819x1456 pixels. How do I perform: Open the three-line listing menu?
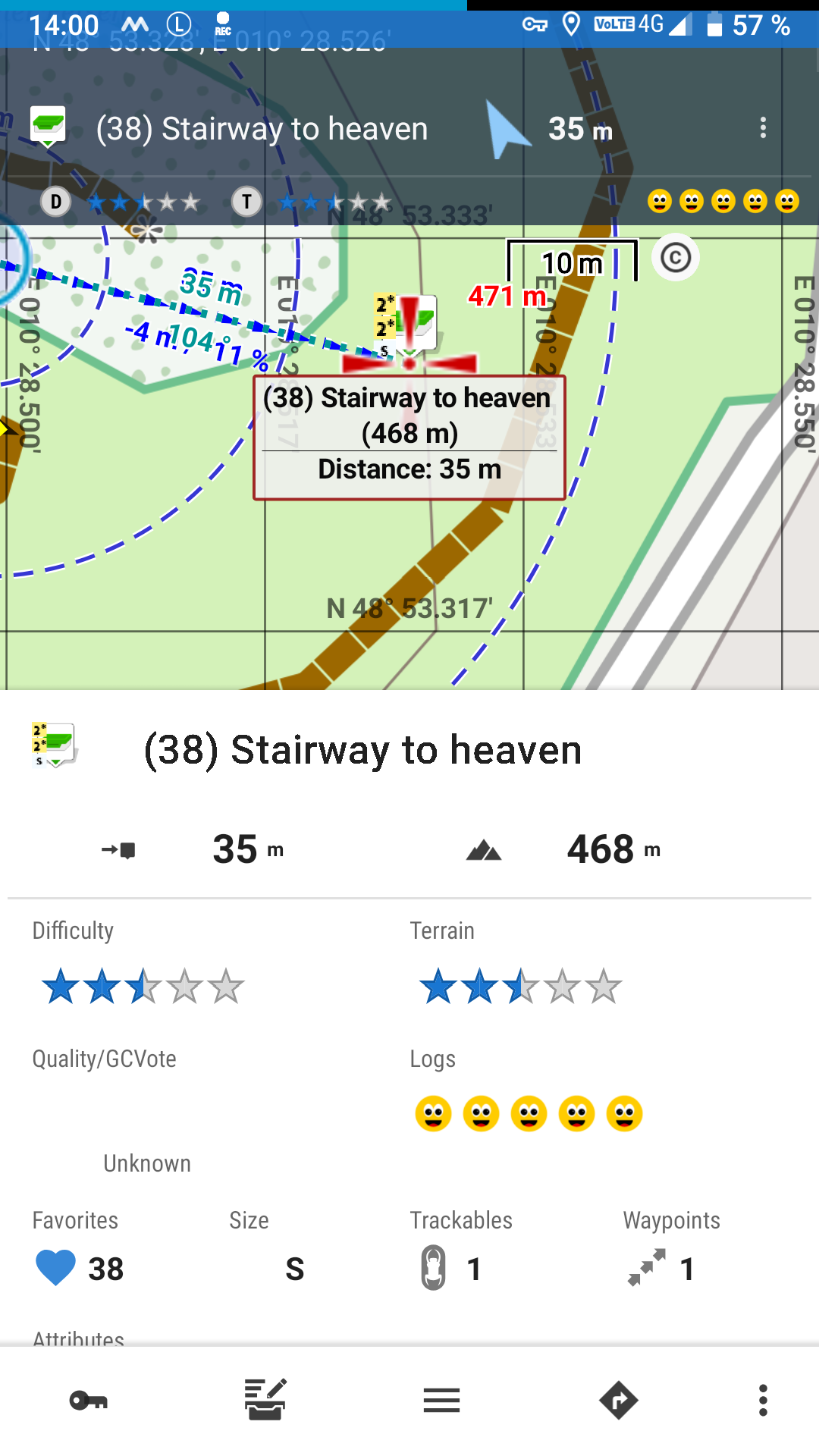(x=441, y=1400)
